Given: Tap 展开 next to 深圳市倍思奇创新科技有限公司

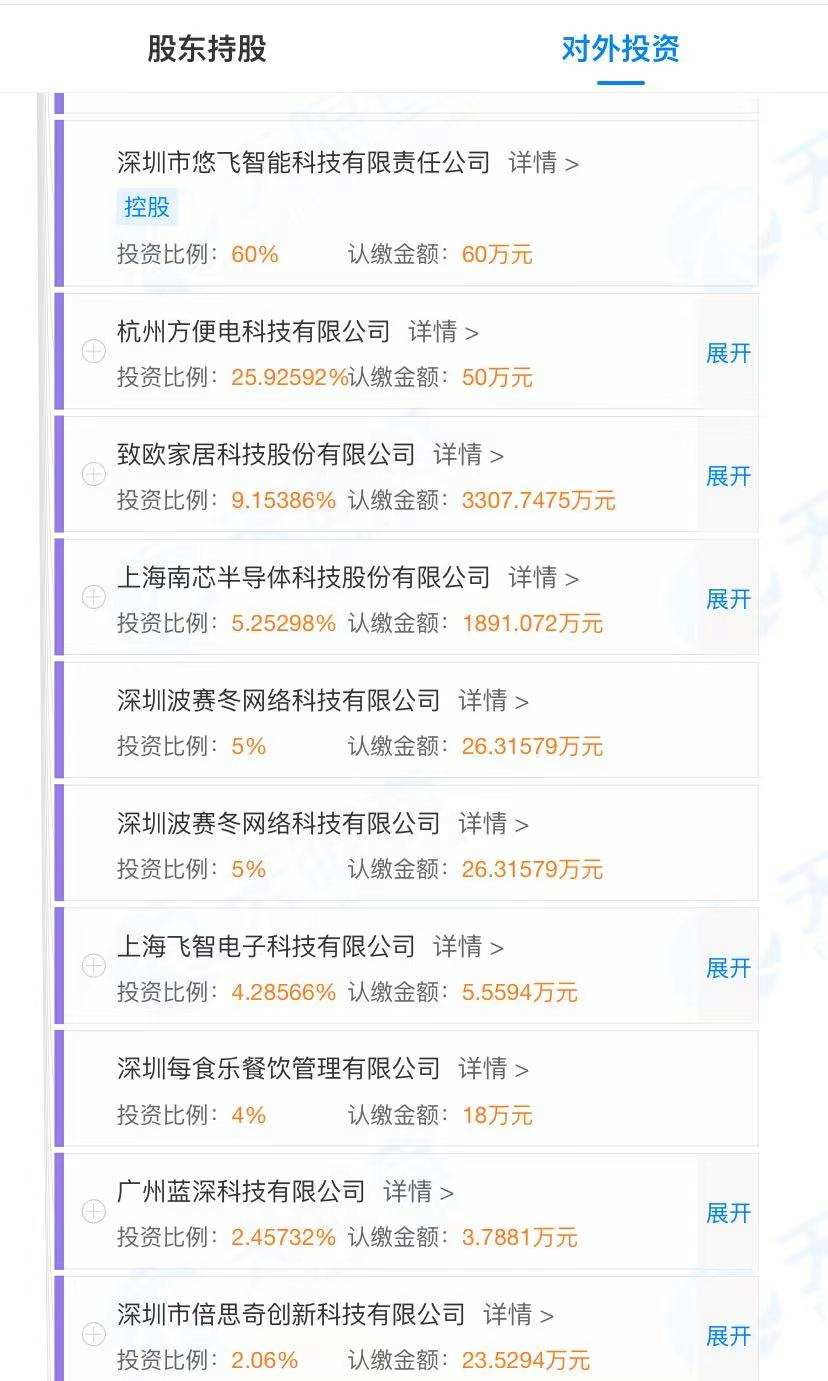Looking at the screenshot, I should [727, 1336].
